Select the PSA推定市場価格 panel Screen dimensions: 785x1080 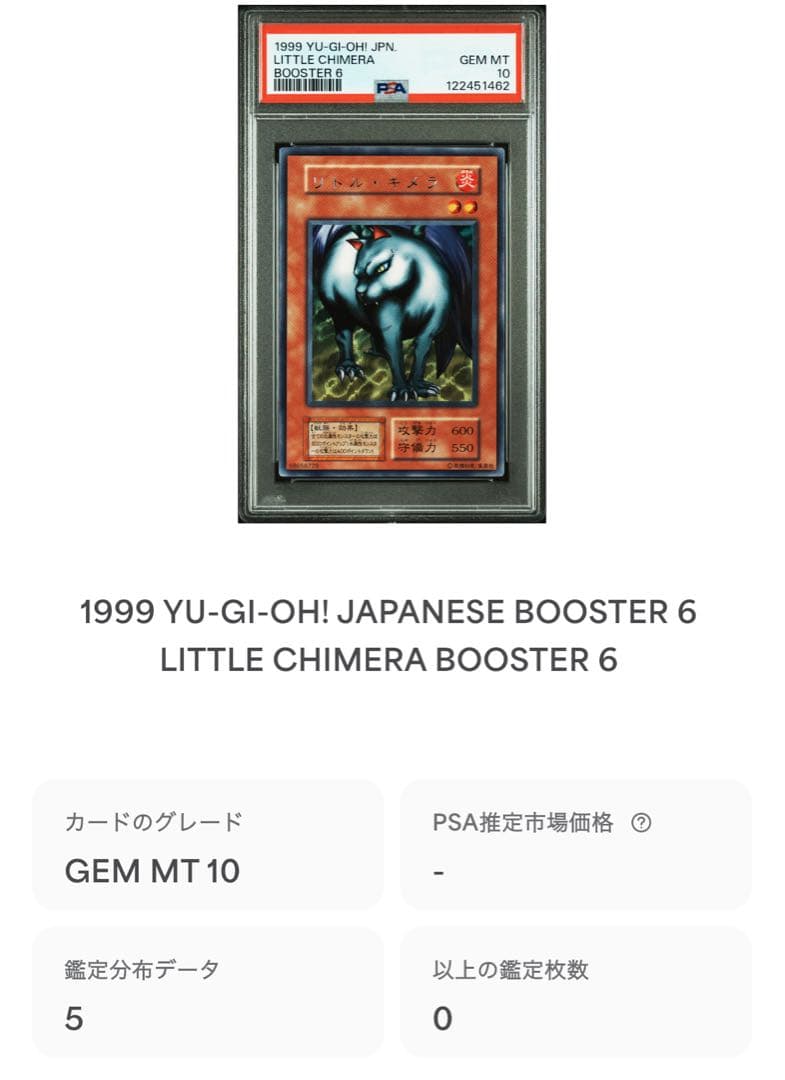[x=578, y=843]
